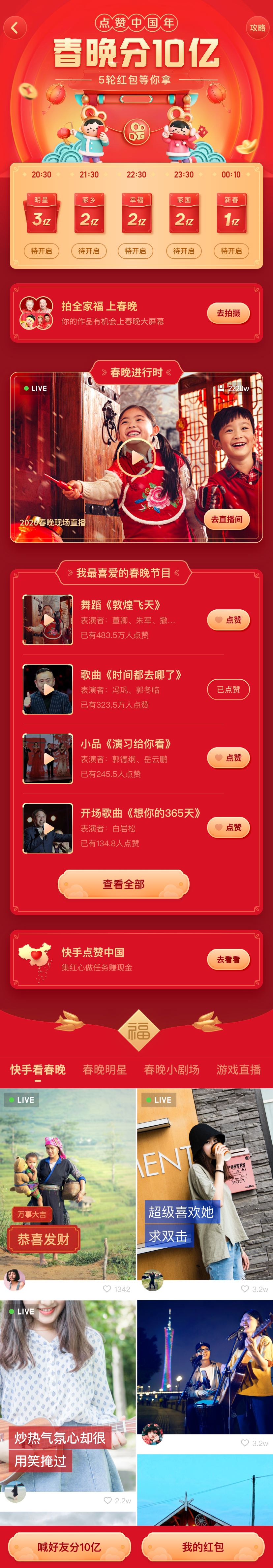Viewport: 273px width, 1568px height.
Task: Tap 去看看 on 快手点赞中国
Action: 228,959
